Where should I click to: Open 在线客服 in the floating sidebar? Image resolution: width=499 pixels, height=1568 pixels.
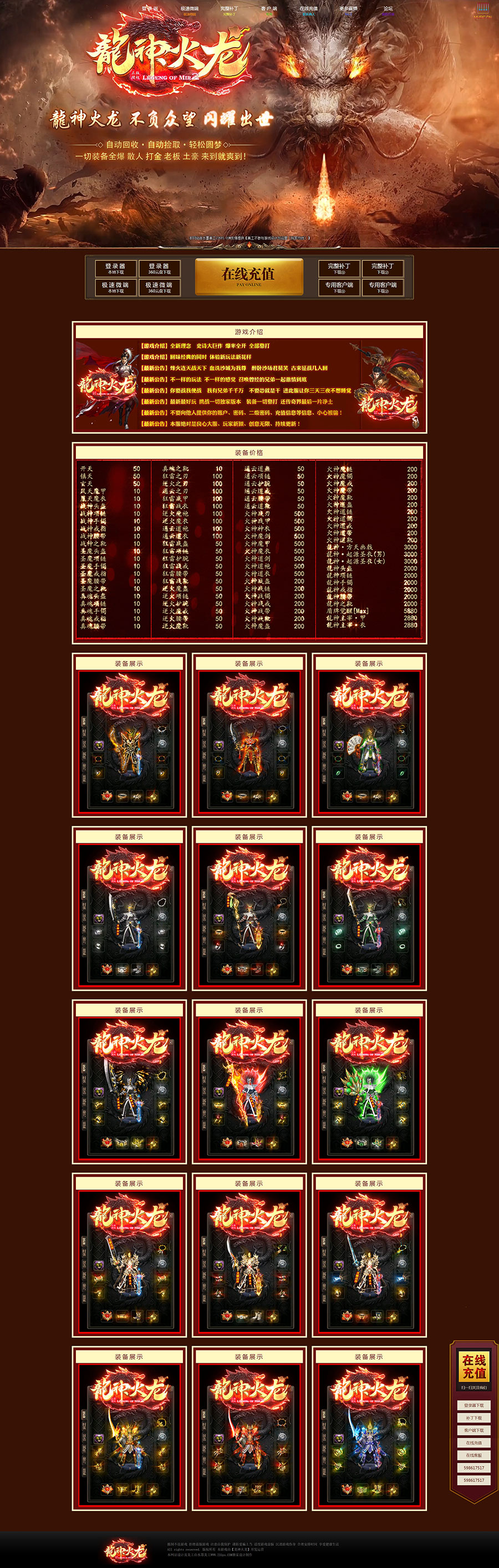coord(474,1455)
